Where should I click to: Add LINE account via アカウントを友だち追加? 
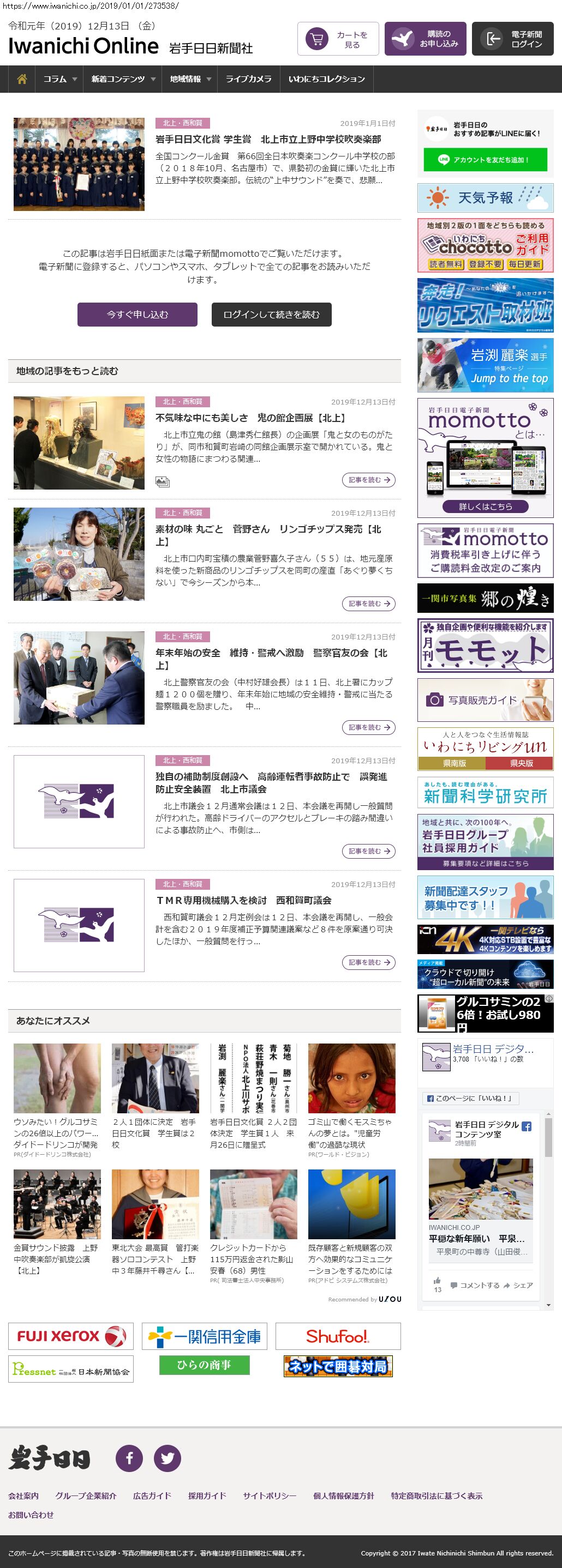click(485, 160)
